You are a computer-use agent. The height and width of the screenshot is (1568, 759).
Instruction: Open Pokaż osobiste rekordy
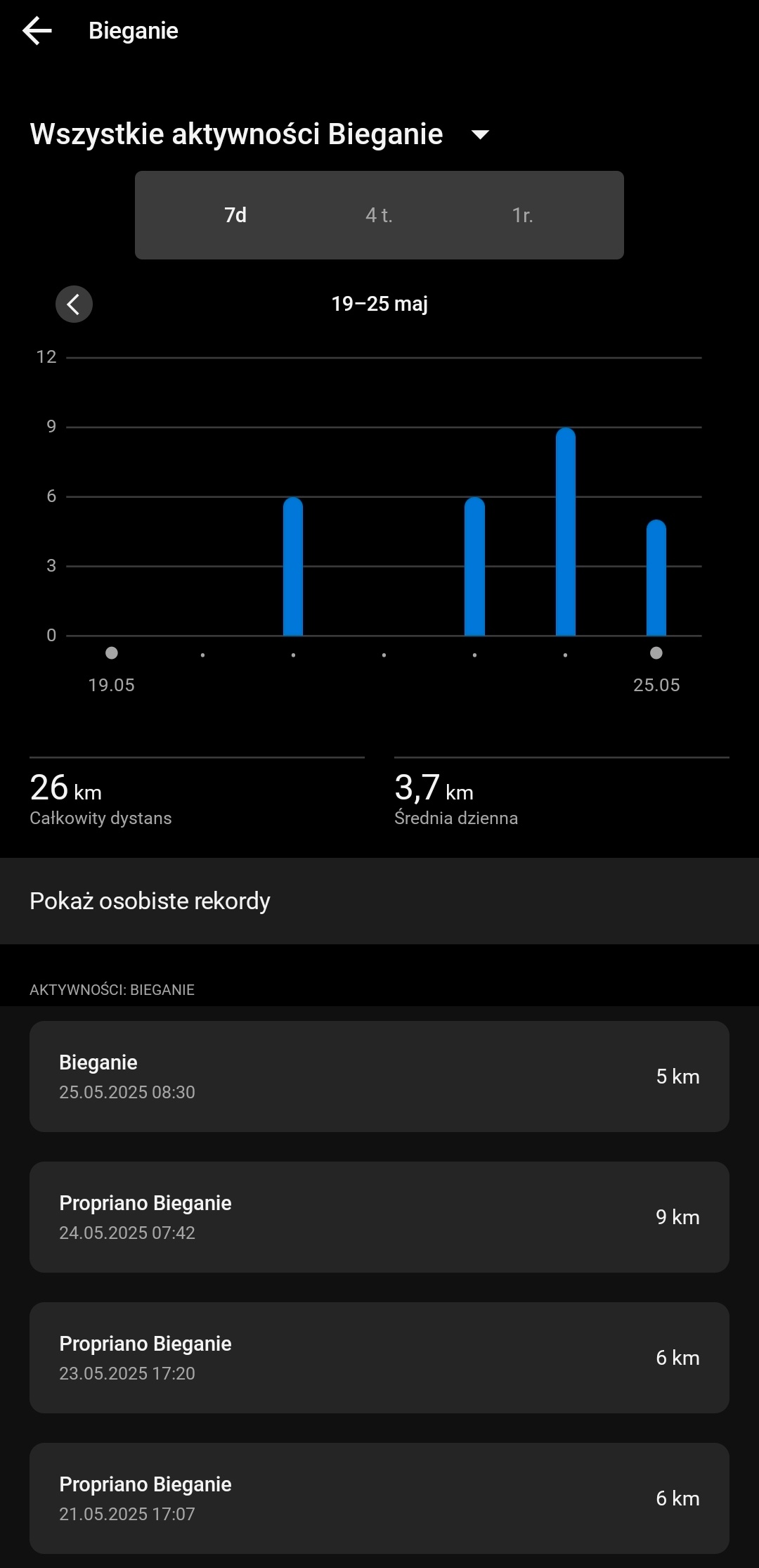379,901
